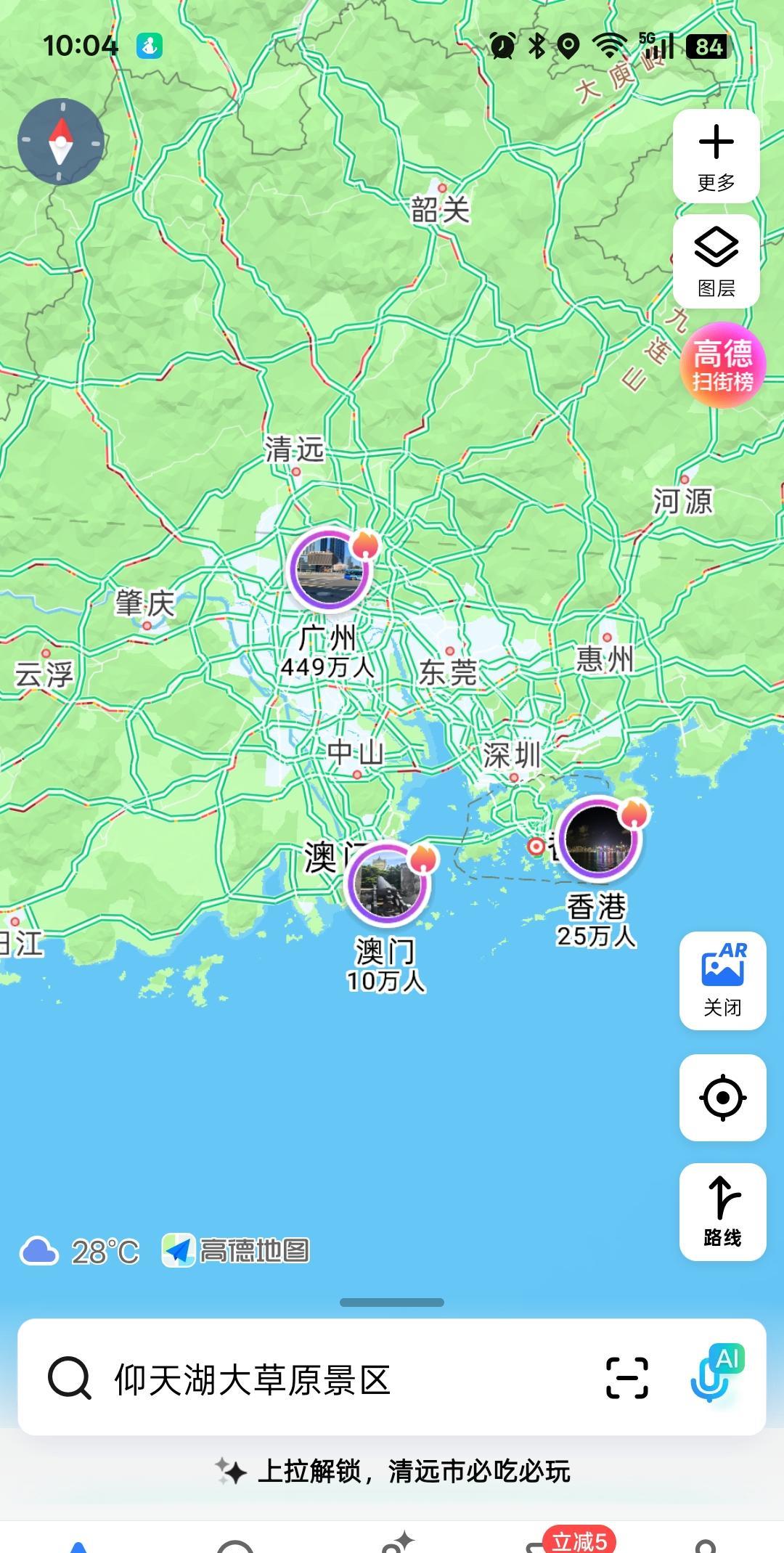Open the scan icon in search bar
Image resolution: width=784 pixels, height=1553 pixels.
pyautogui.click(x=627, y=1377)
